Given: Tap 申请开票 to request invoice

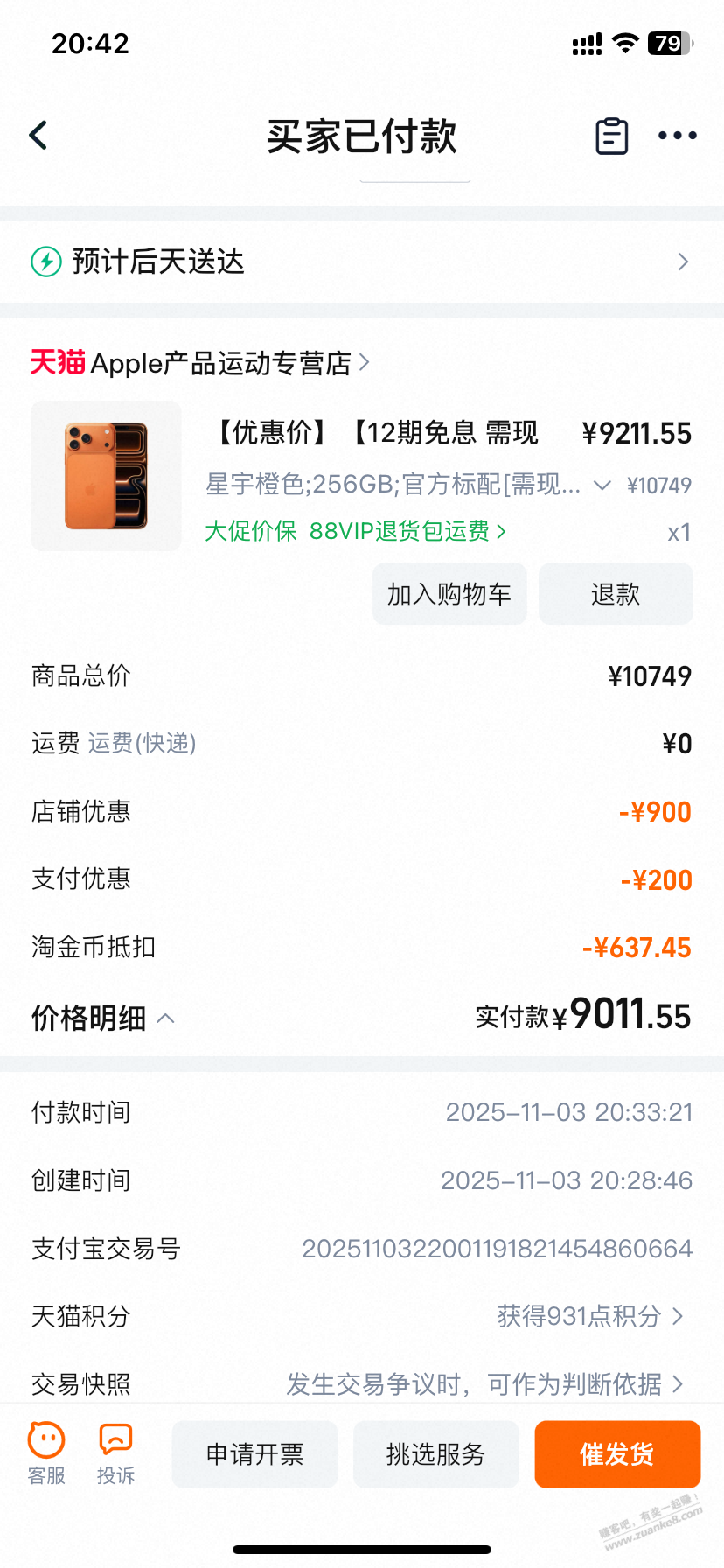Looking at the screenshot, I should pos(254,1454).
